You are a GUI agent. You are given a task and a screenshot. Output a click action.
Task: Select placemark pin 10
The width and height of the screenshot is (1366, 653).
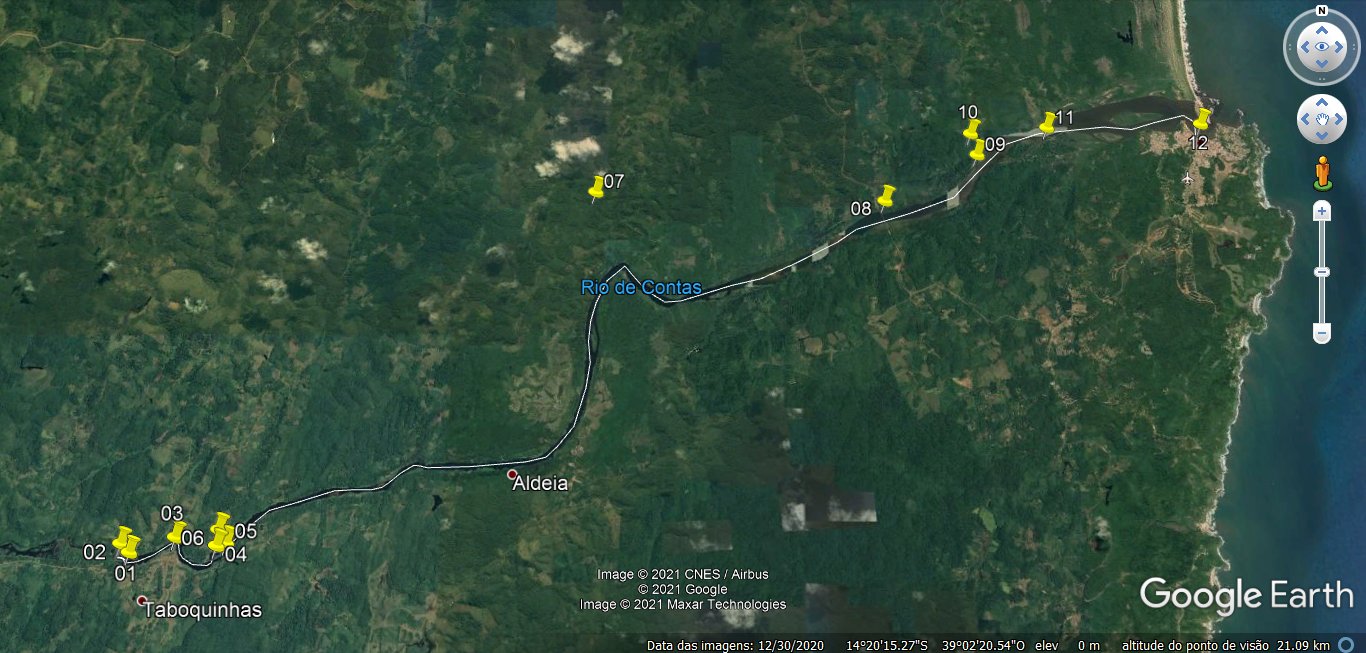coord(971,130)
